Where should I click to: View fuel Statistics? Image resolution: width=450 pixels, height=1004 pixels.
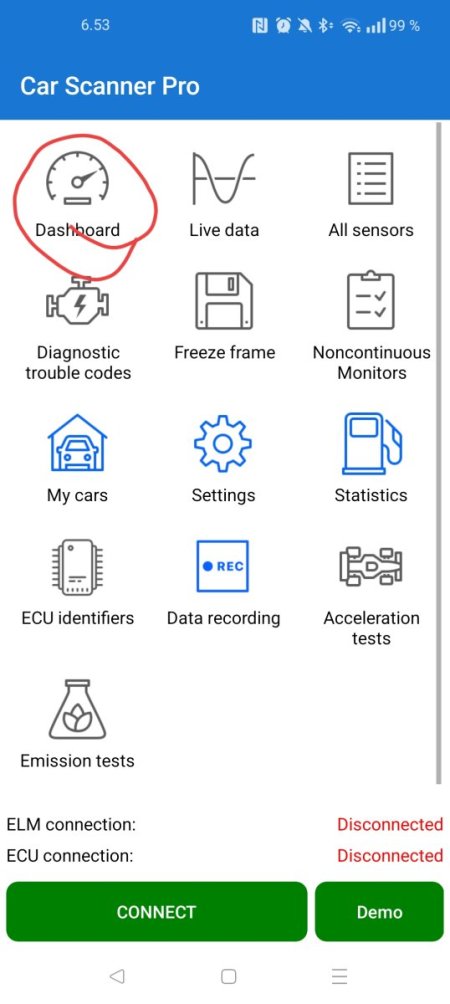pyautogui.click(x=371, y=458)
